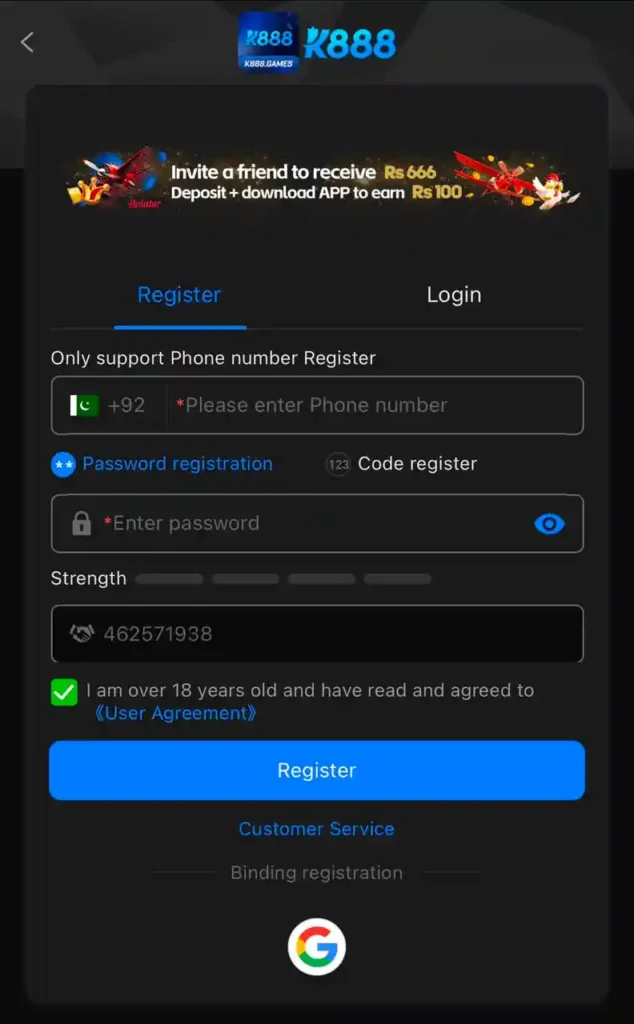The width and height of the screenshot is (634, 1024).
Task: Choose Code register option
Action: coord(402,464)
